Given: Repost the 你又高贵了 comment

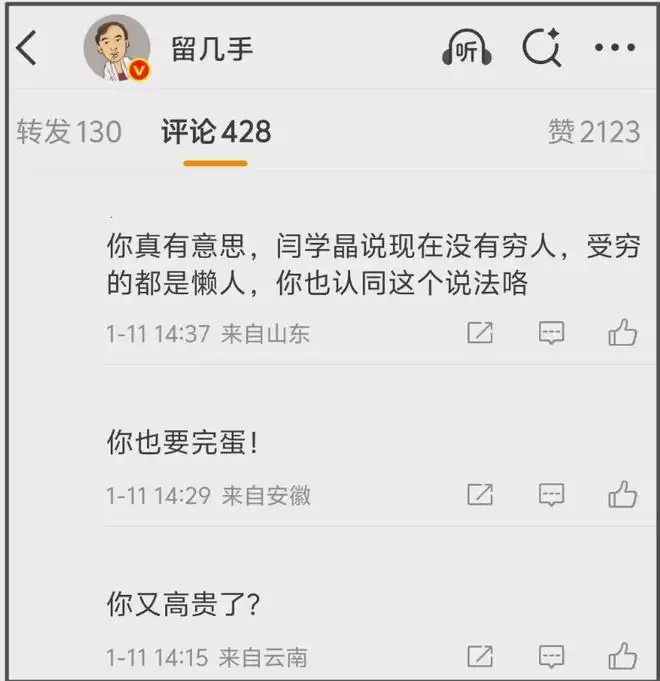Looking at the screenshot, I should (x=480, y=657).
